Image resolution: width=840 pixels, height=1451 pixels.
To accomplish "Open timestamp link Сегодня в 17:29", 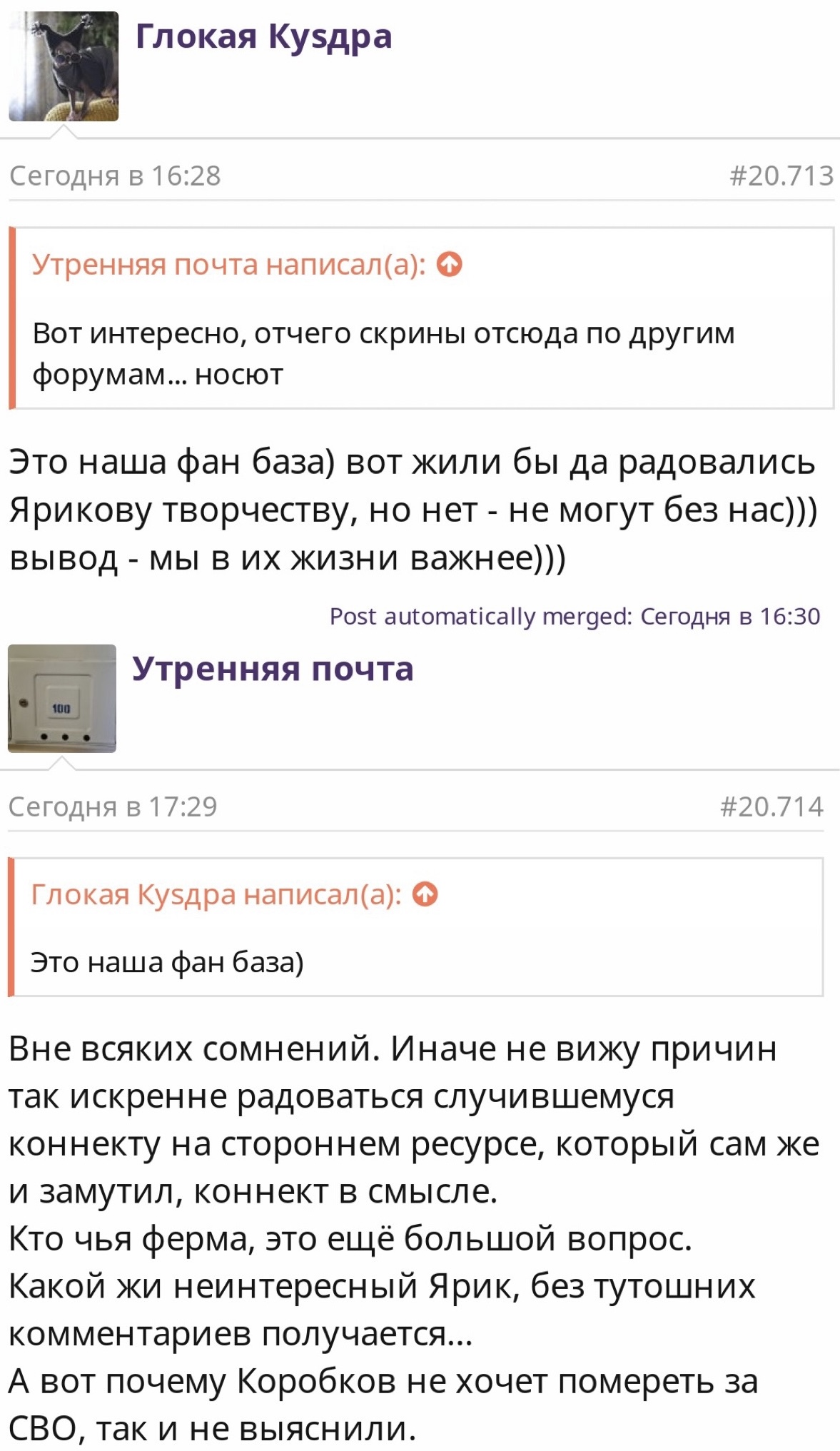I will coord(113,807).
